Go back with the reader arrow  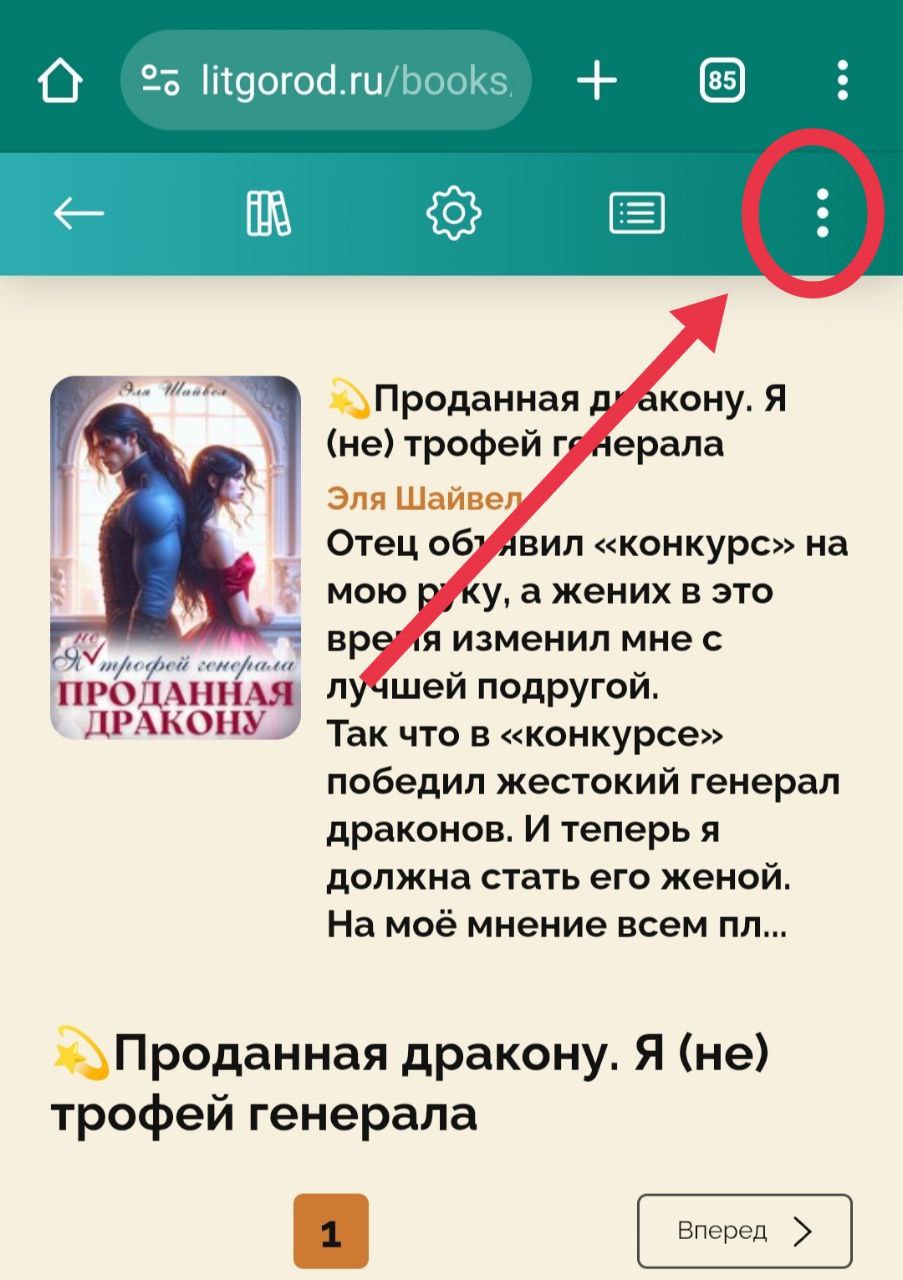point(79,212)
